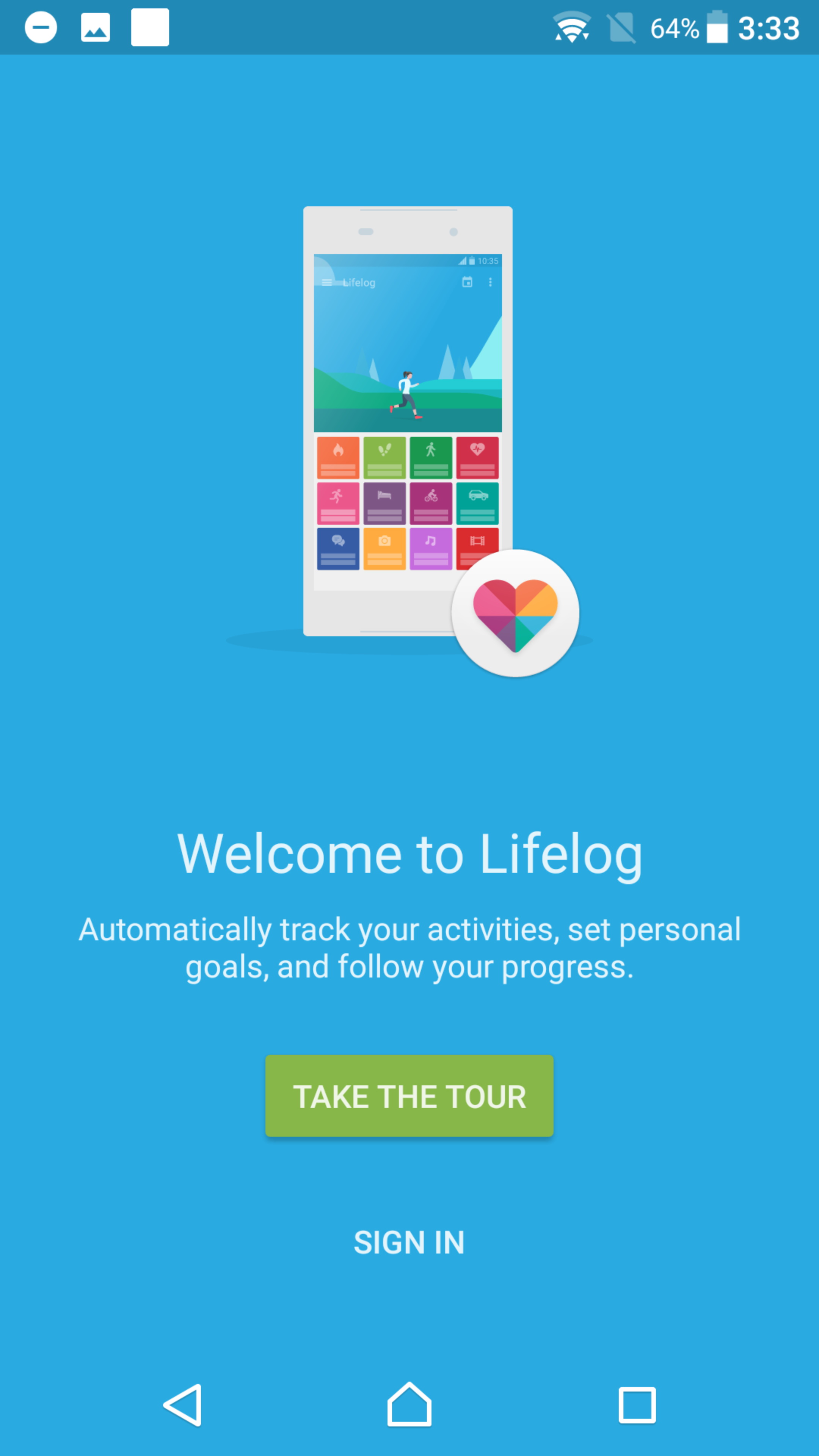This screenshot has width=819, height=1456.
Task: Go back using the system back button
Action: [x=182, y=1405]
